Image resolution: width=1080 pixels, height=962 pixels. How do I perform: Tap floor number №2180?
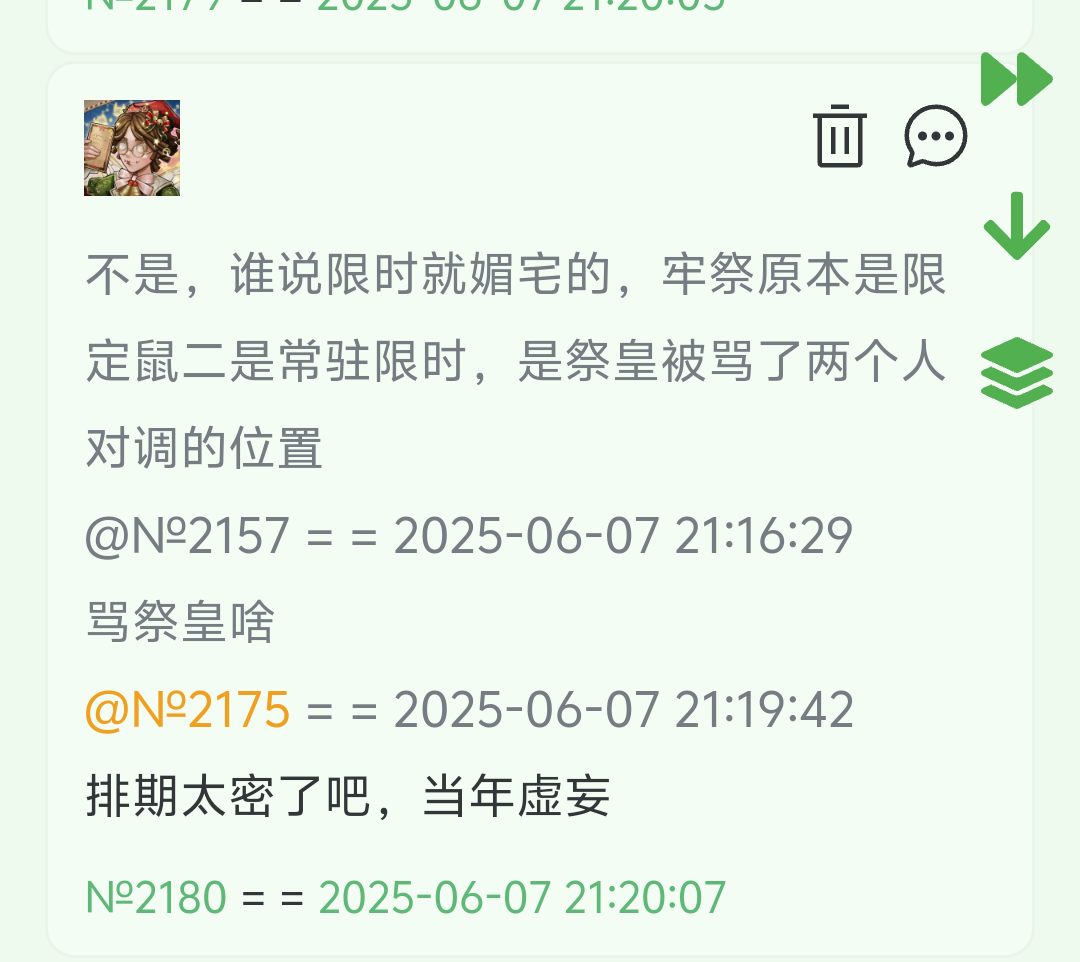point(156,898)
